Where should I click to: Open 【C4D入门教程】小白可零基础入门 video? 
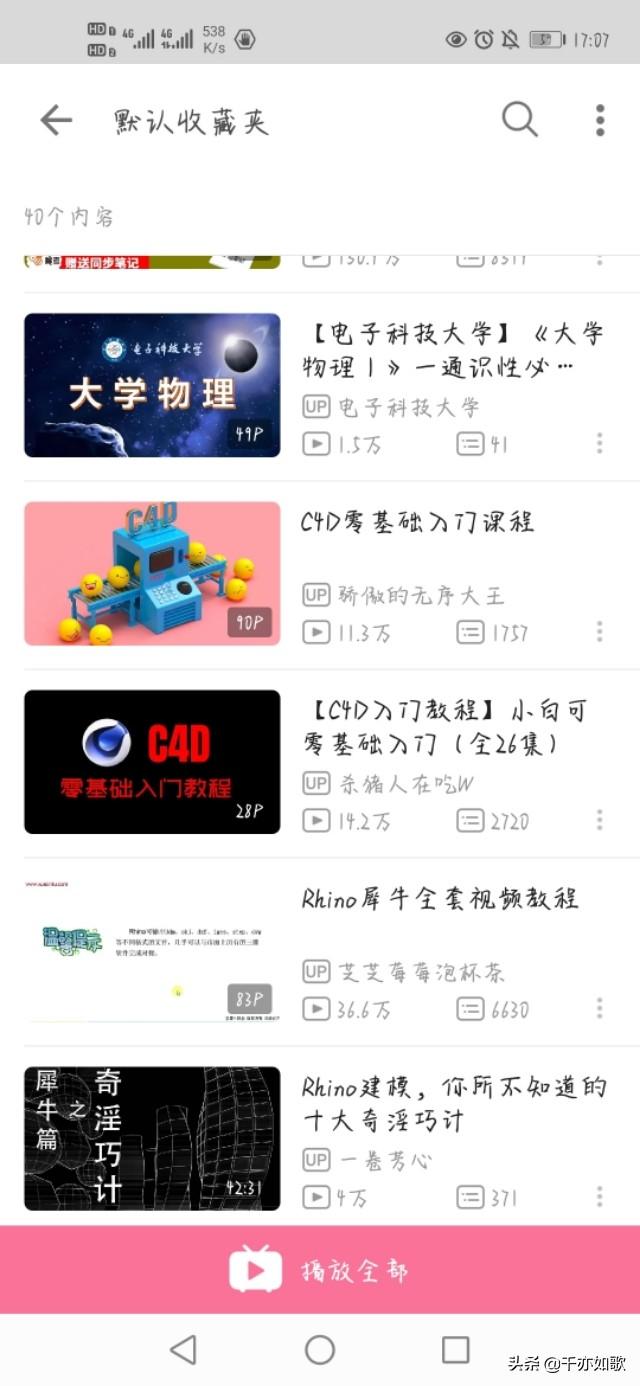(x=152, y=761)
